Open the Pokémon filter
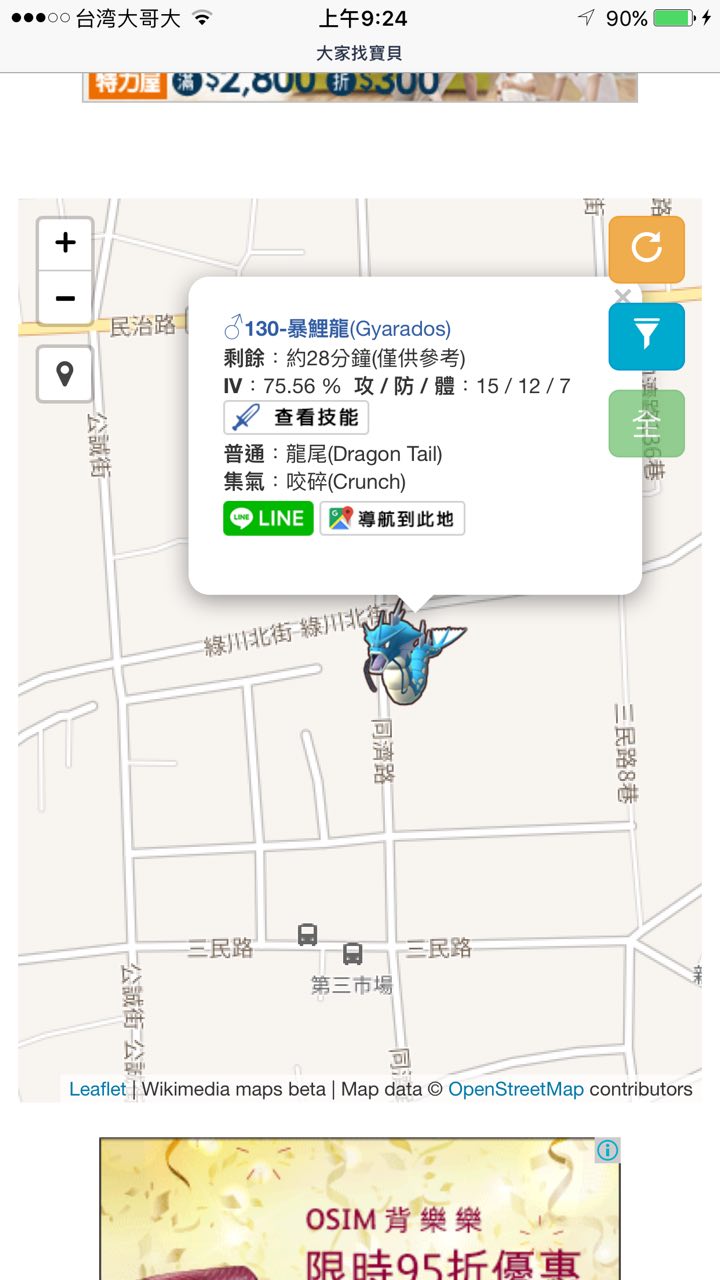This screenshot has height=1280, width=720. (x=647, y=336)
